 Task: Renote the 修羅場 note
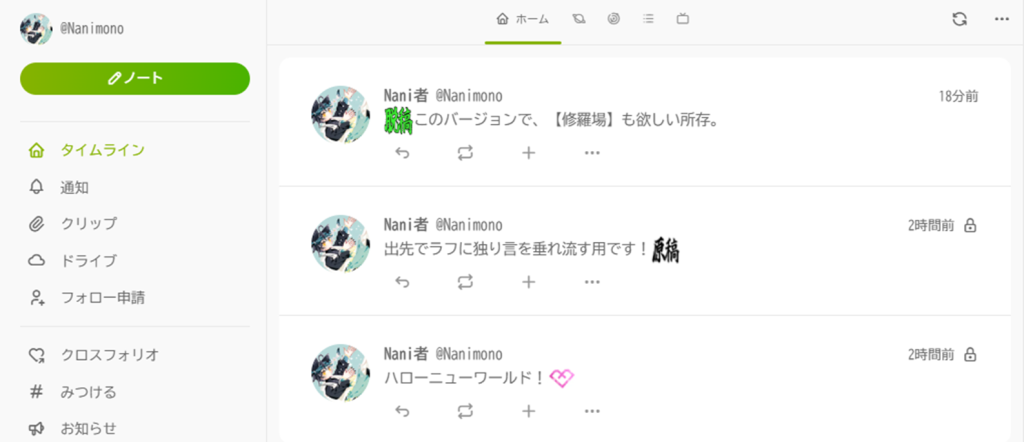coord(465,153)
